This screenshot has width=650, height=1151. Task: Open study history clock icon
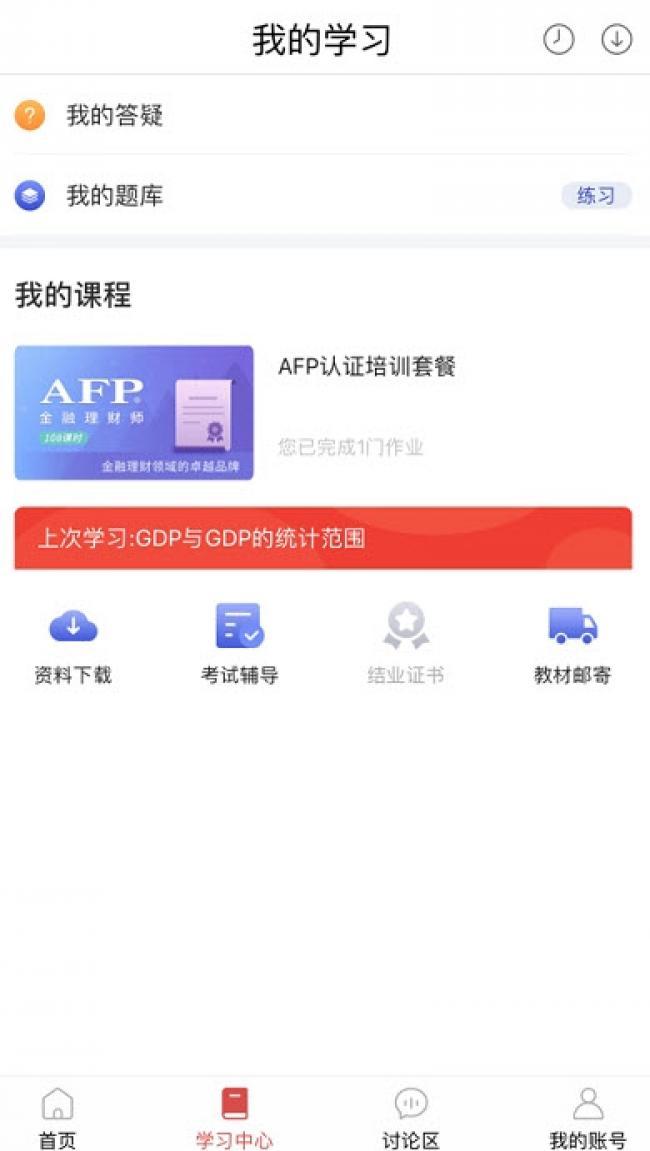(x=558, y=40)
